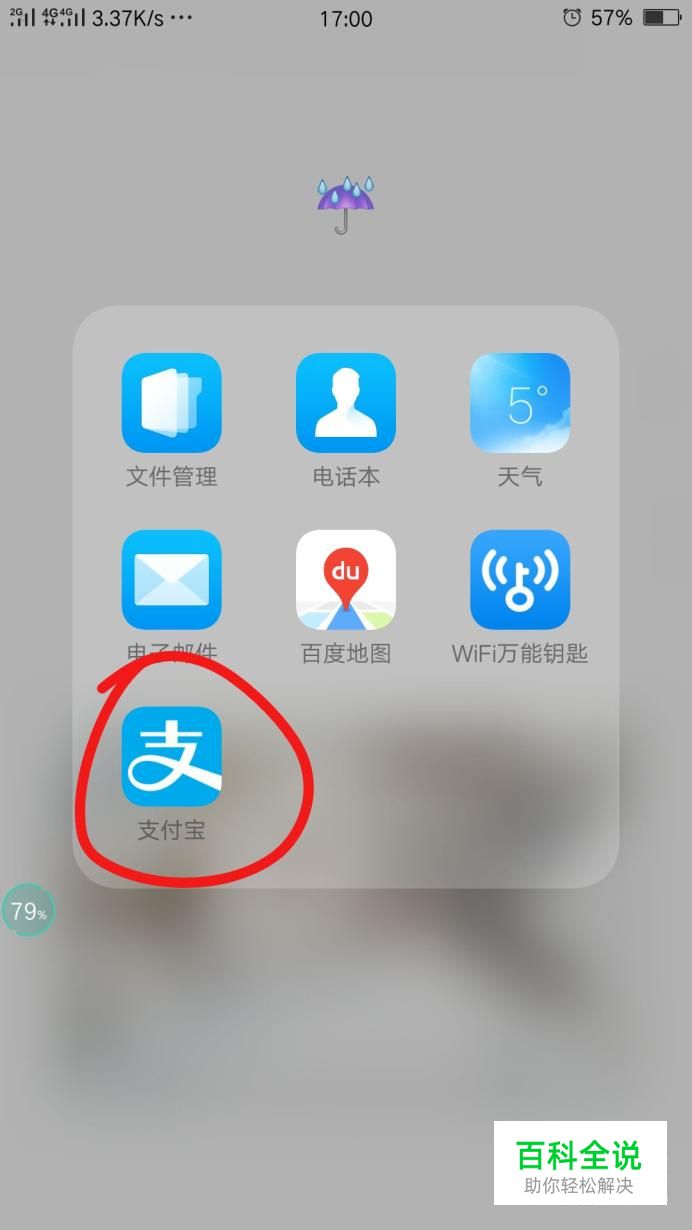Viewport: 692px width, 1230px height.
Task: Launch the 电话本 contacts app
Action: (x=346, y=403)
